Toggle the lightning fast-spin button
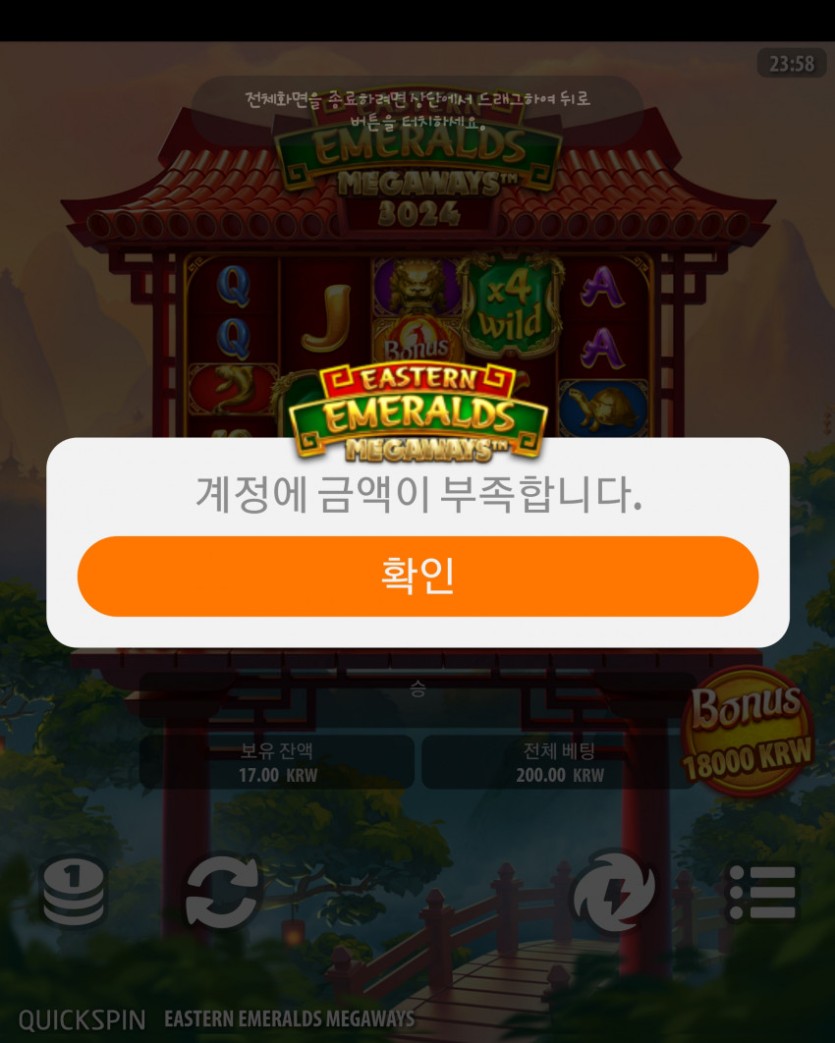 (611, 891)
